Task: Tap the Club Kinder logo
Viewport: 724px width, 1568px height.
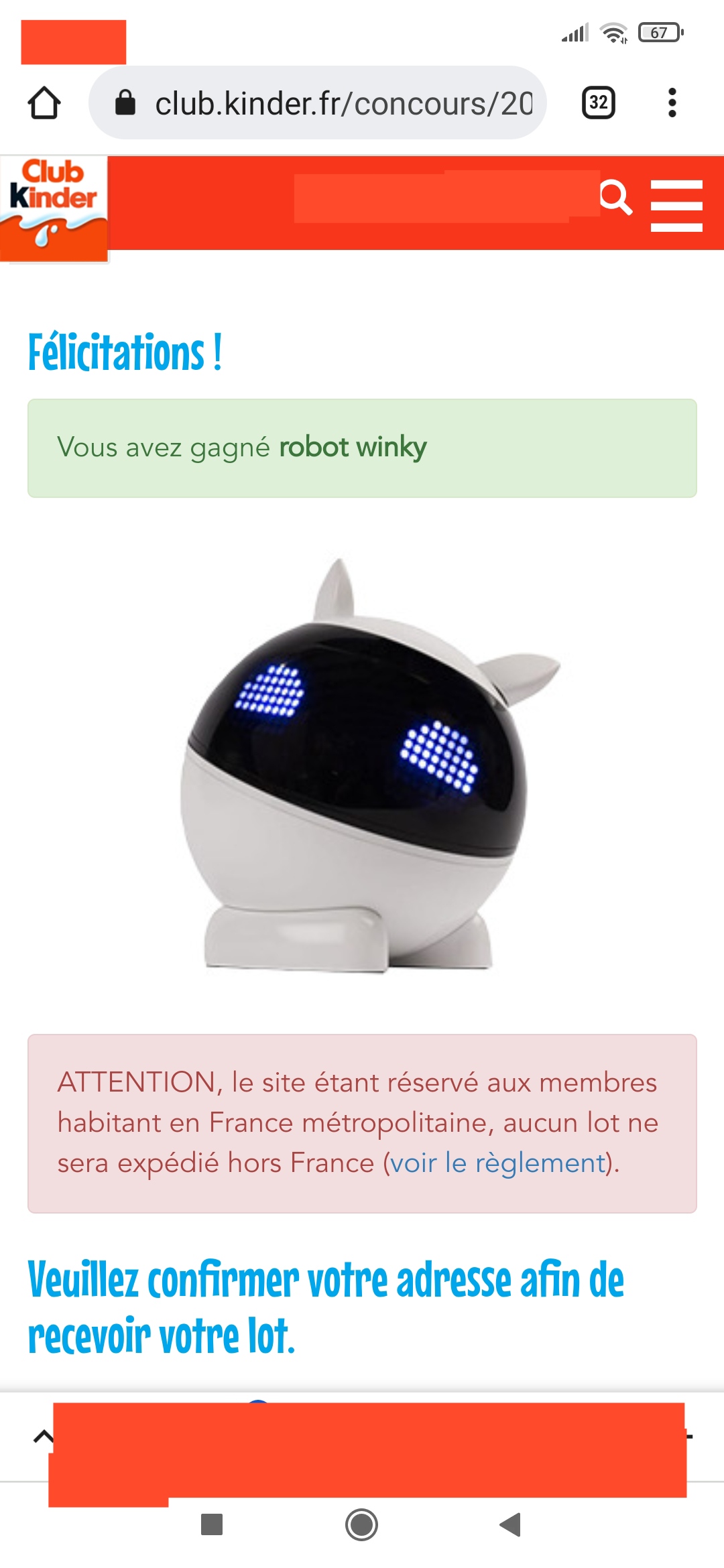Action: pos(54,208)
